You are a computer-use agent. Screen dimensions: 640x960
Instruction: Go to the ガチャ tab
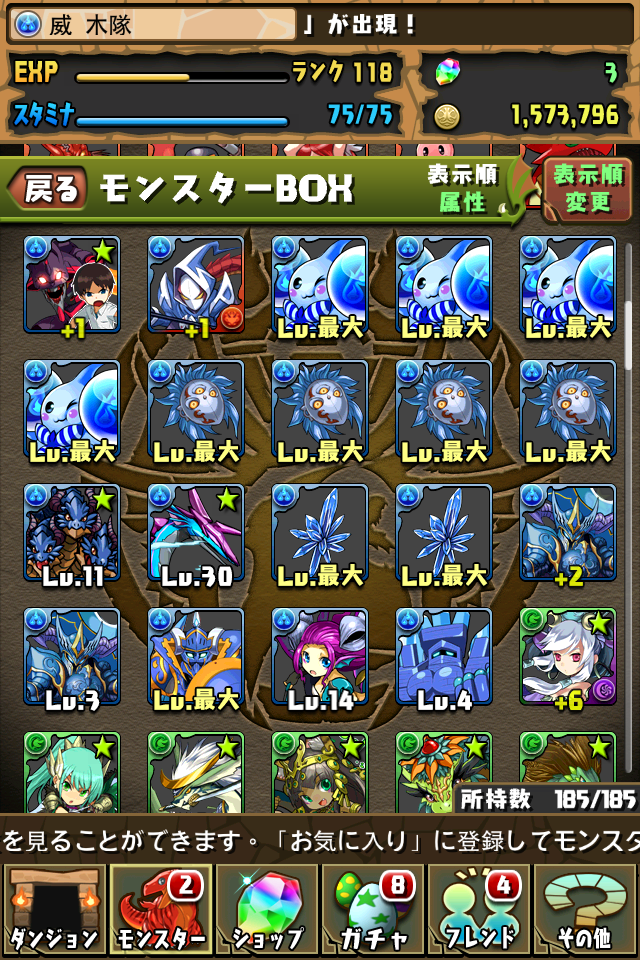tap(373, 908)
